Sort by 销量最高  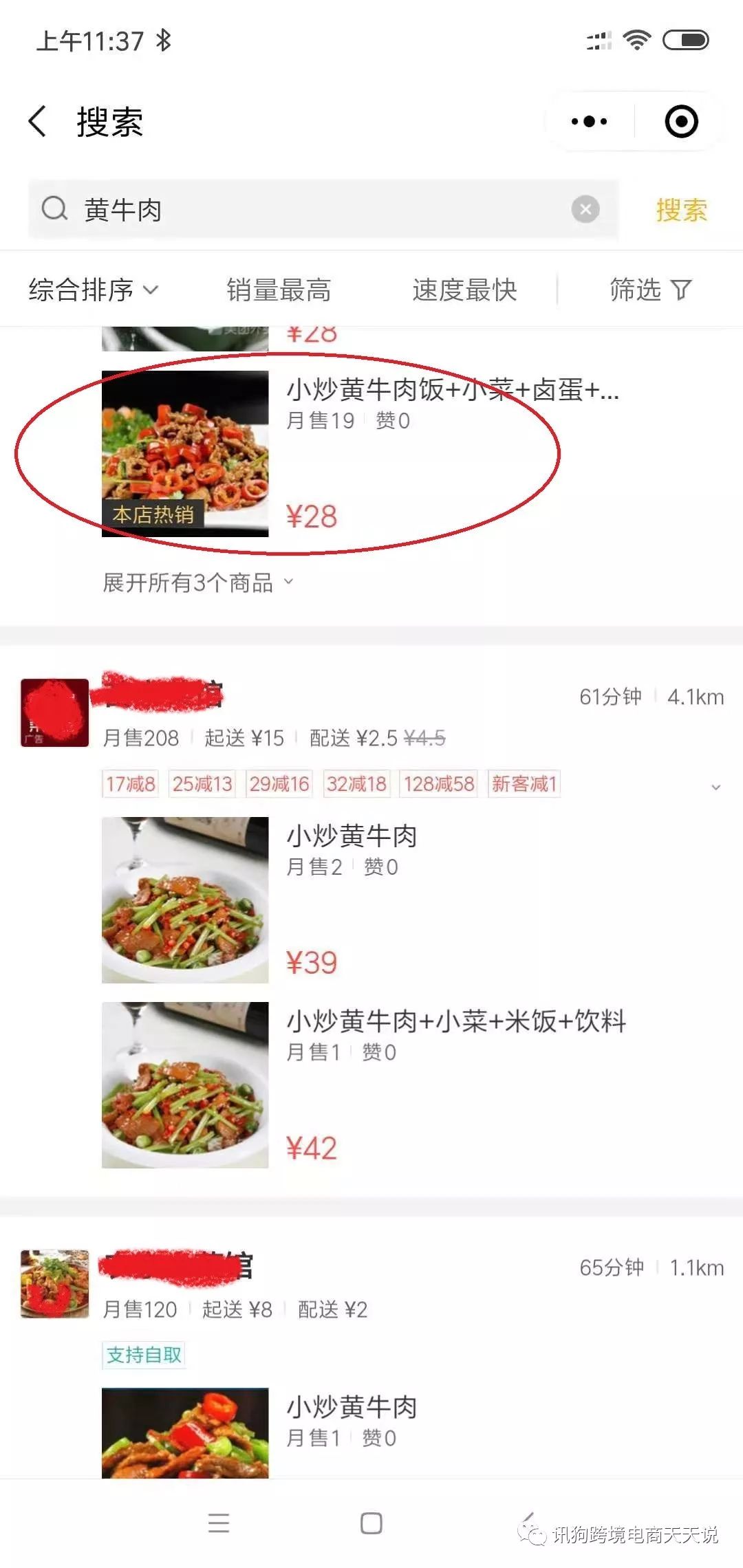(x=279, y=290)
